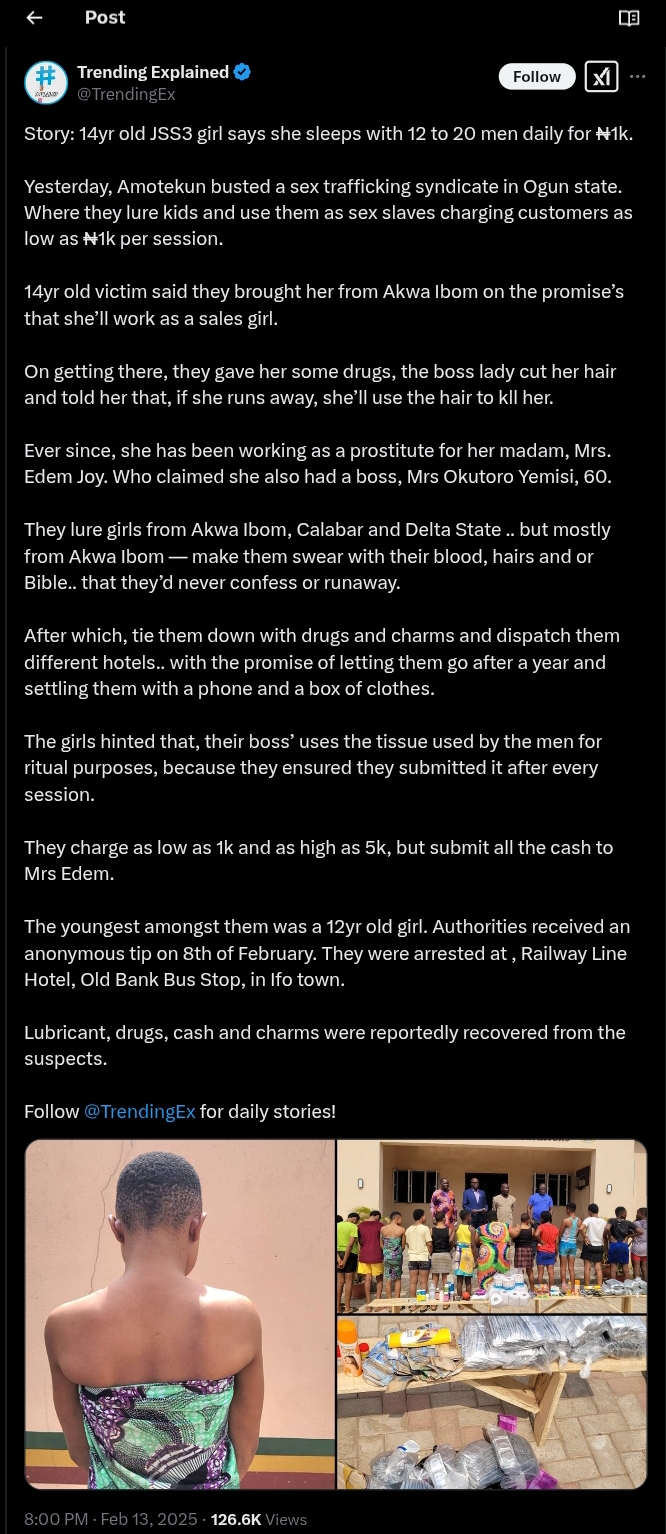Follow Trending Explained
Viewport: 666px width, 1534px height.
click(537, 77)
